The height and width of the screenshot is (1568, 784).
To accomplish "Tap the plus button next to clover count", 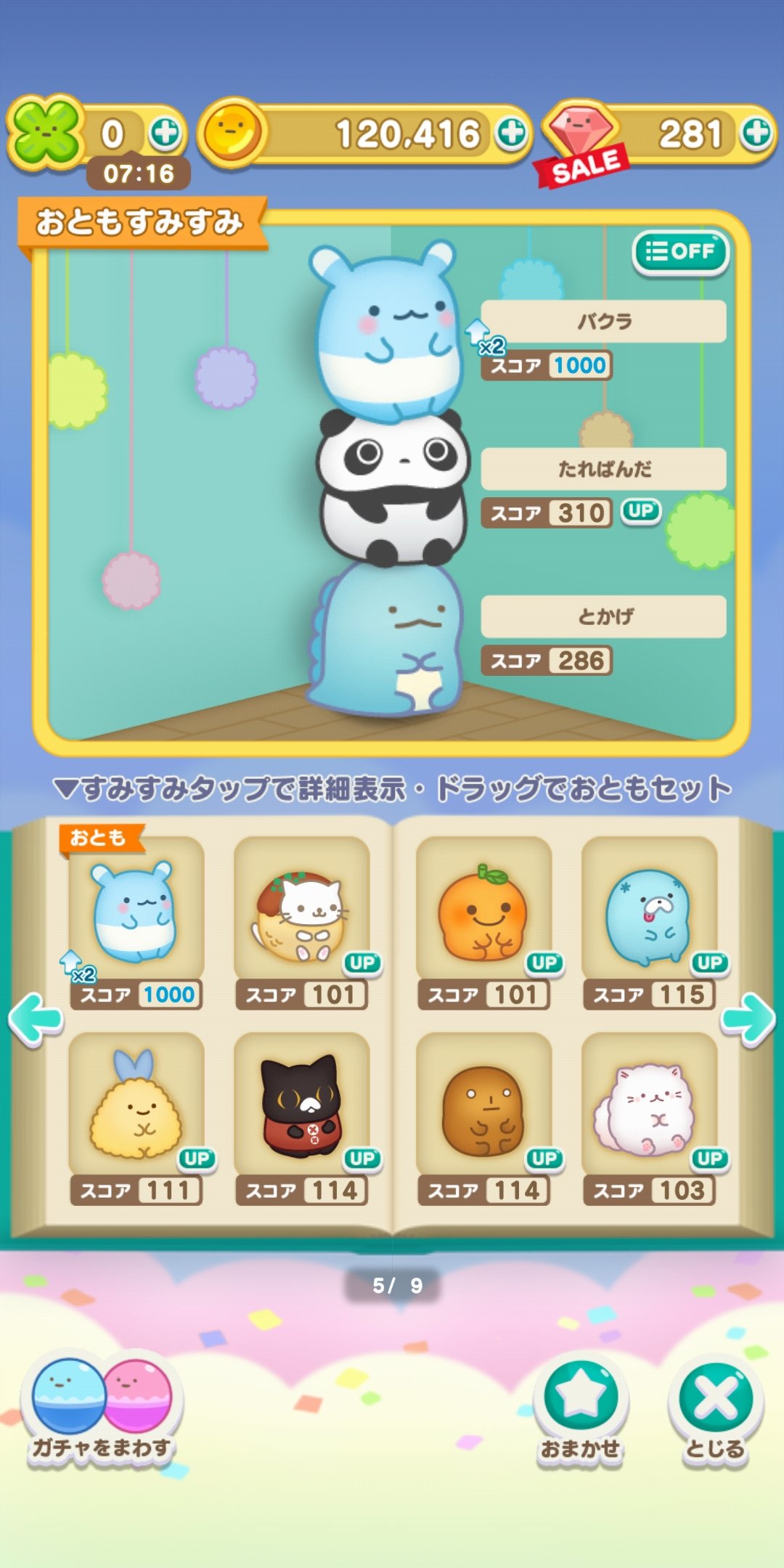I will [166, 134].
